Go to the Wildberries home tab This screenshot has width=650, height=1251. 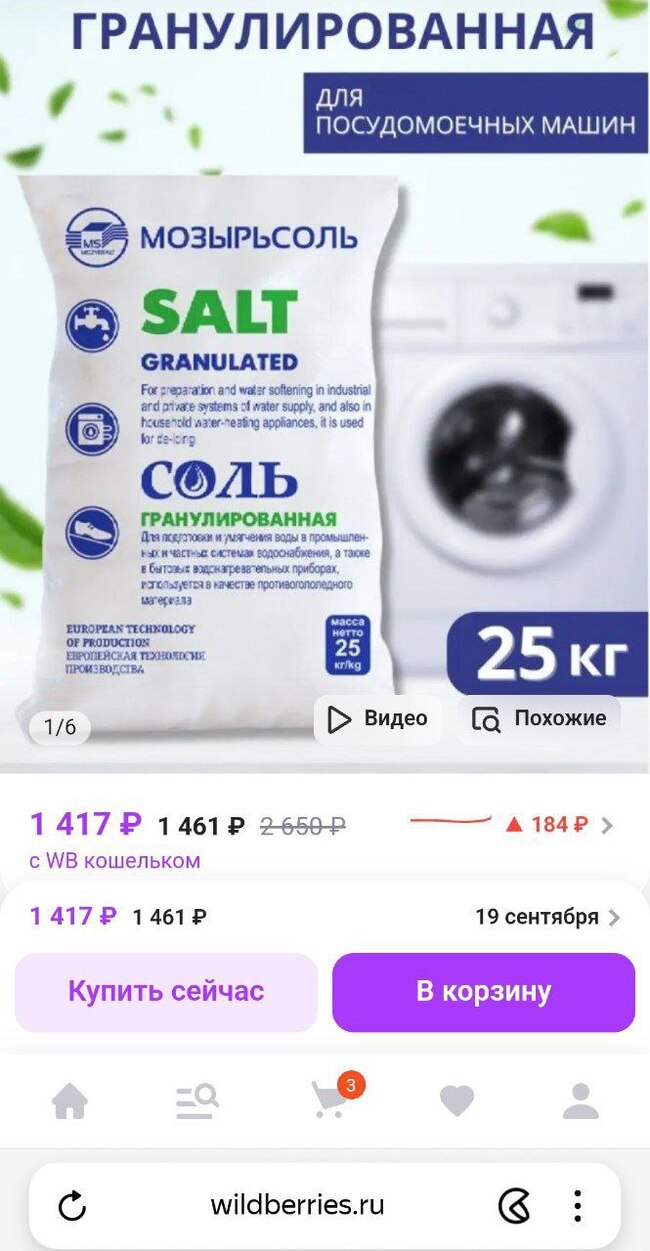70,1101
